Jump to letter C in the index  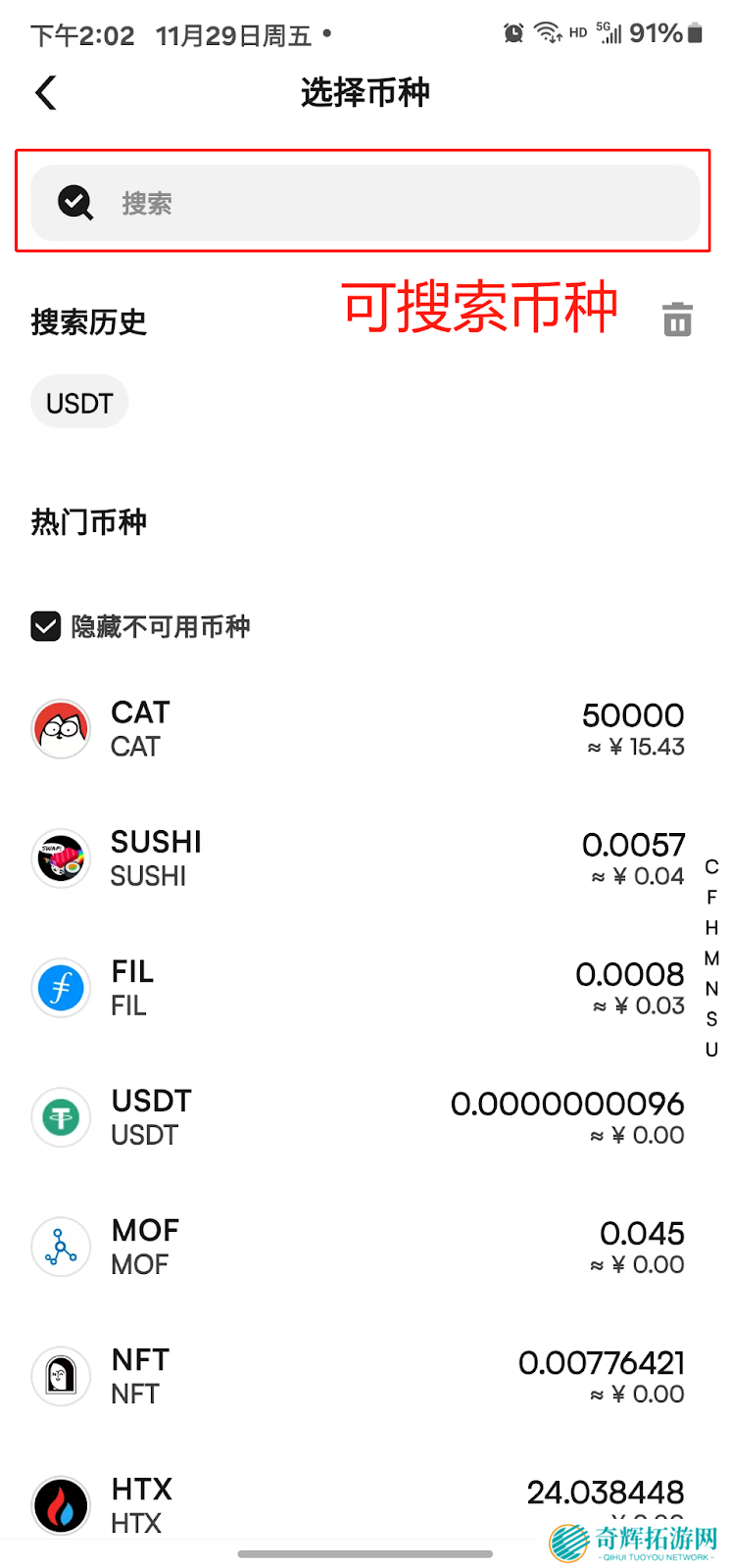coord(711,867)
